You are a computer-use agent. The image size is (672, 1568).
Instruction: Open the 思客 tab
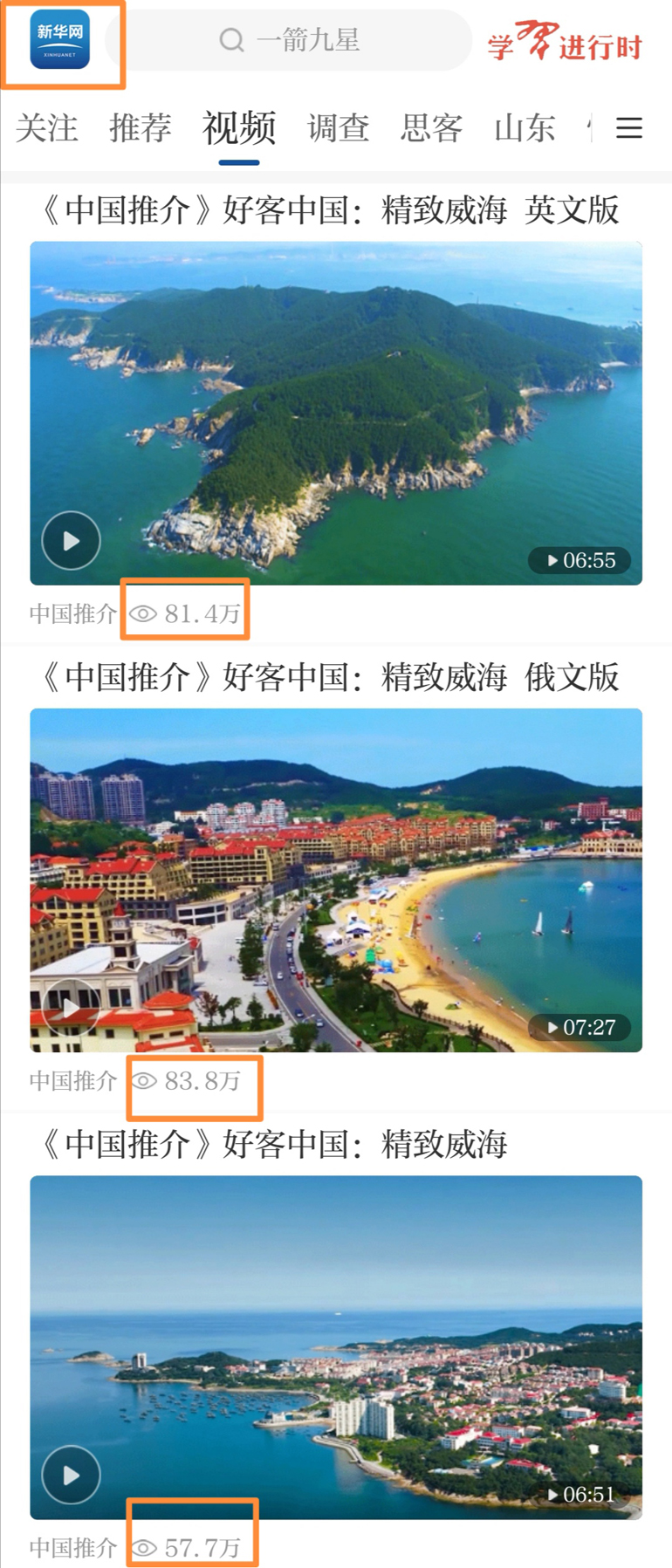click(431, 128)
